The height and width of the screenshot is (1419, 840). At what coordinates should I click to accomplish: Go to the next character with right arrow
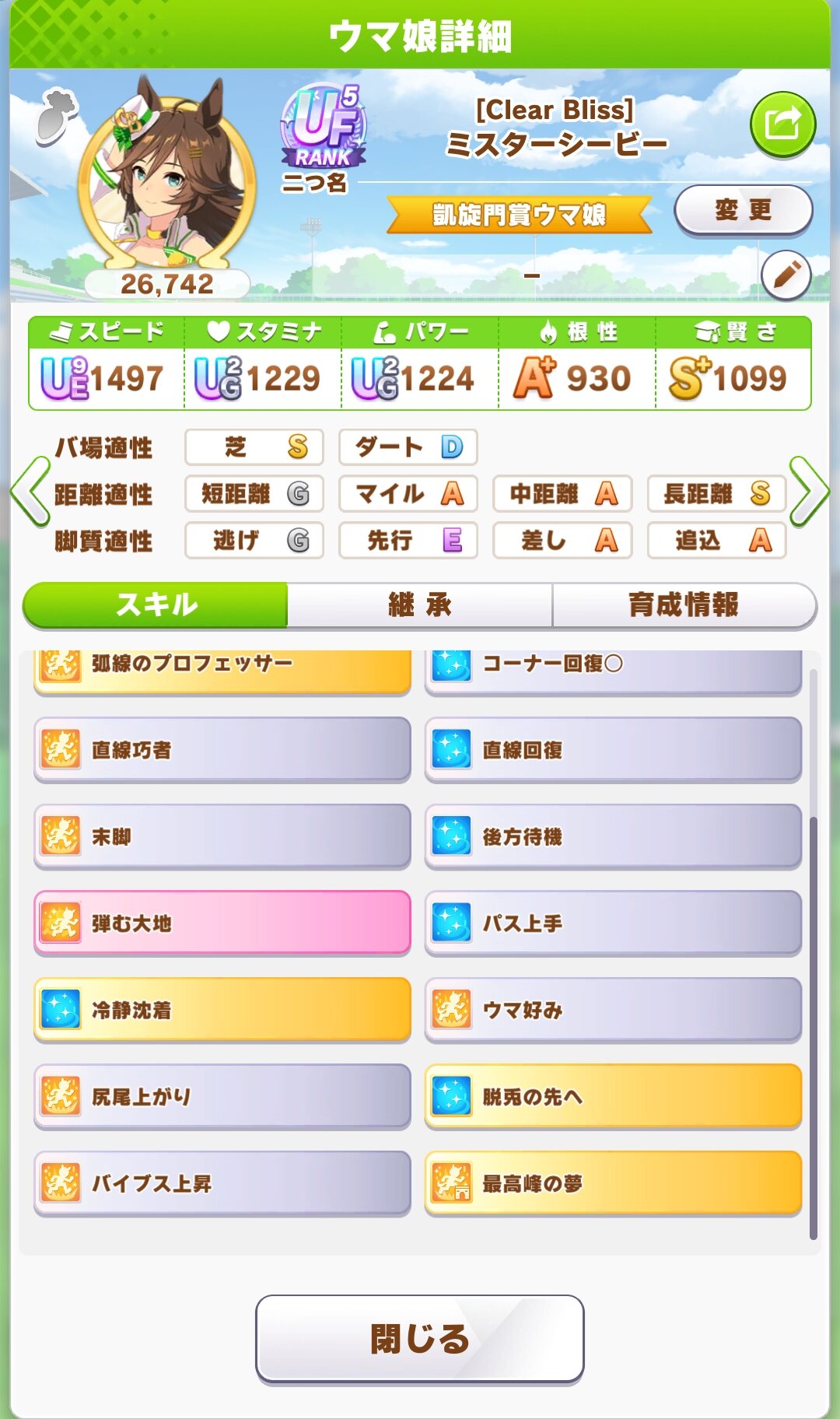(809, 492)
